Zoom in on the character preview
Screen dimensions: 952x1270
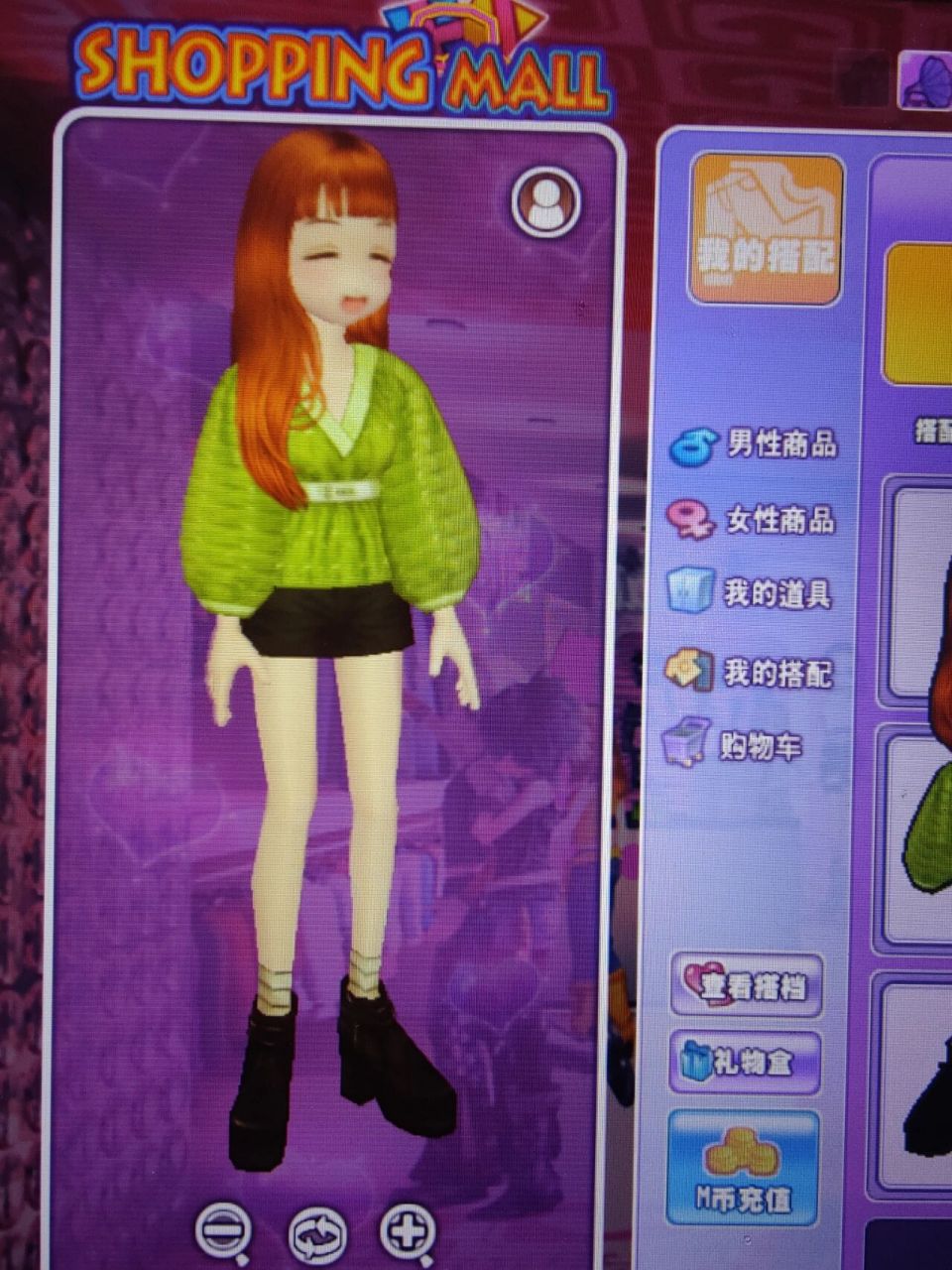pos(408,1233)
